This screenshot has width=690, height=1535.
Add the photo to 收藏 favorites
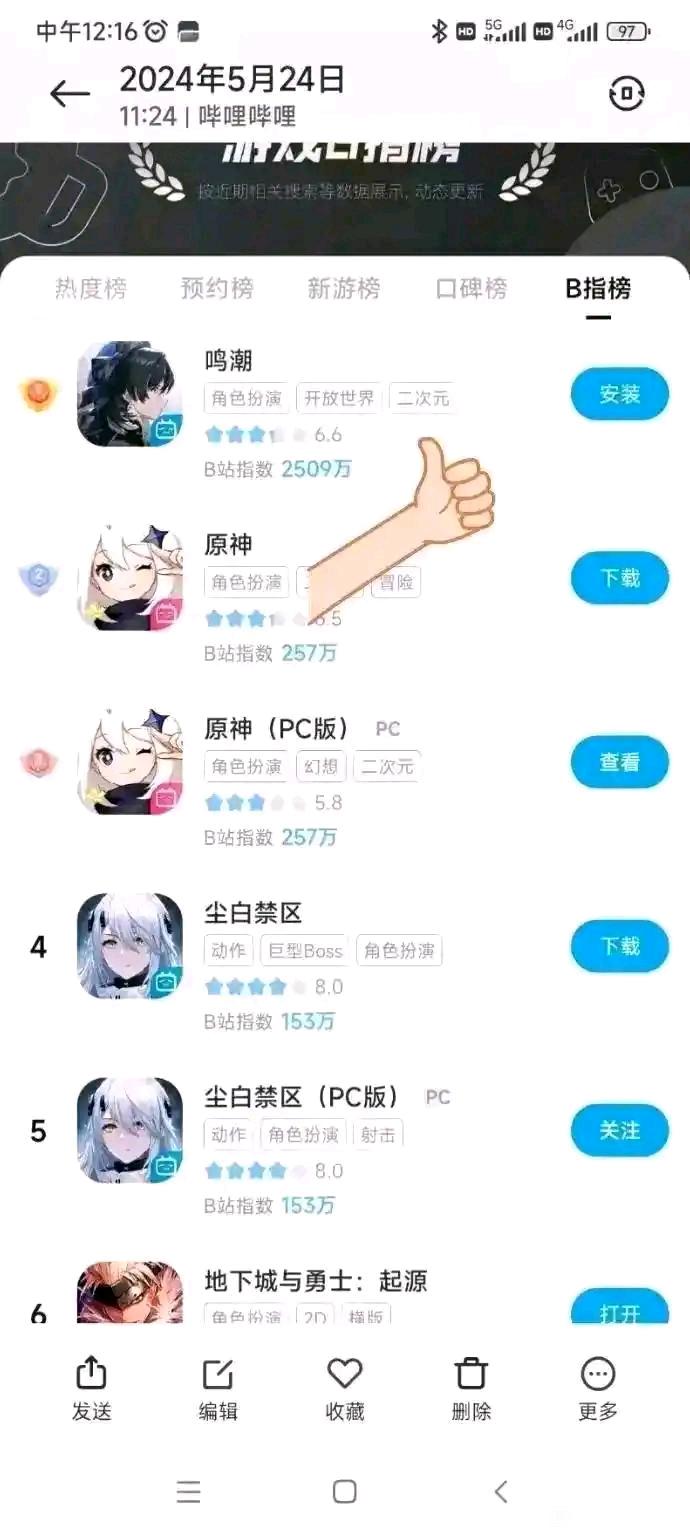point(345,1388)
